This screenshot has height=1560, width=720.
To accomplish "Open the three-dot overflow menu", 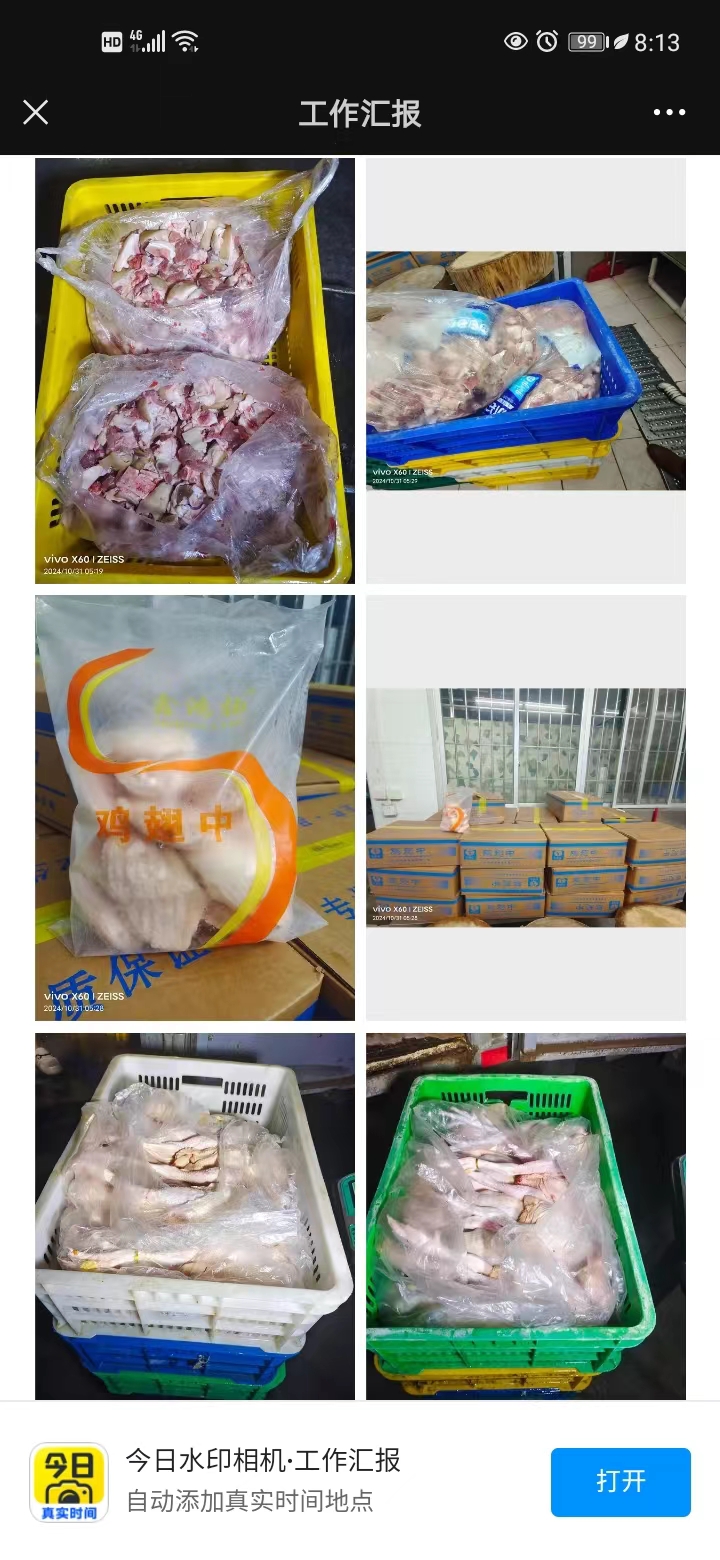I will (x=669, y=112).
